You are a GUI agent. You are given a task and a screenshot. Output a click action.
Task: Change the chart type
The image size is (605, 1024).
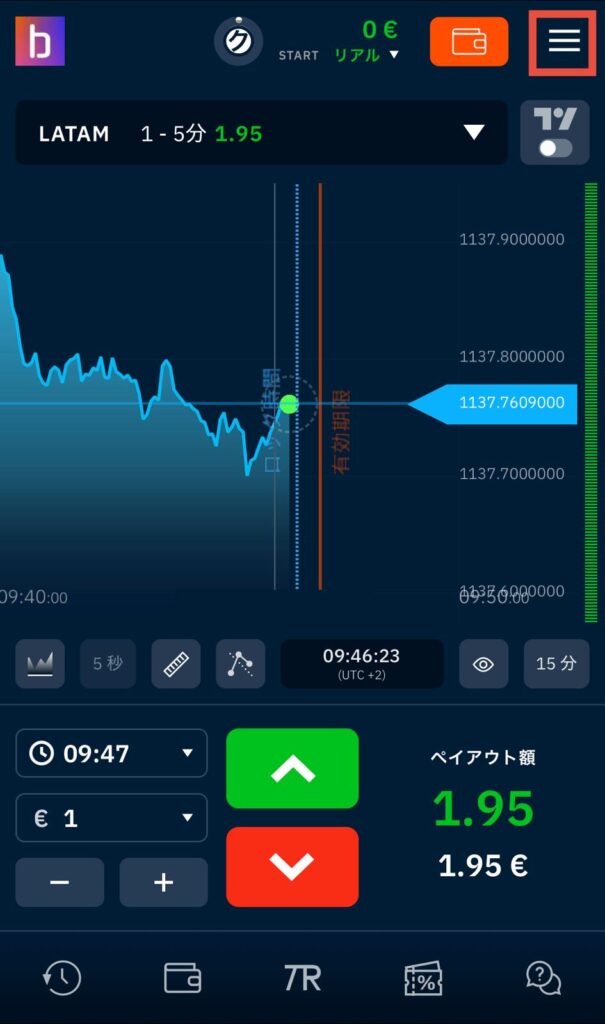pos(40,664)
